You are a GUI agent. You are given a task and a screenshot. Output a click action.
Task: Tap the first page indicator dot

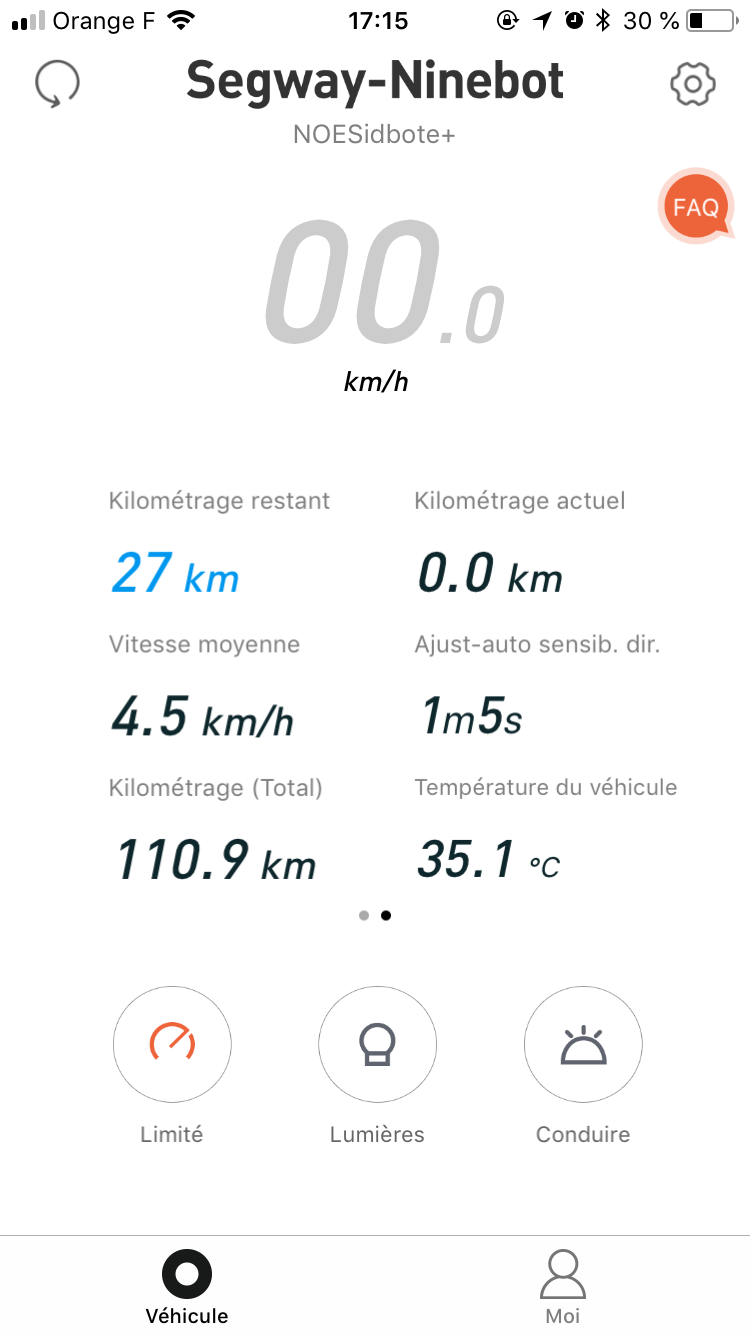(x=364, y=915)
